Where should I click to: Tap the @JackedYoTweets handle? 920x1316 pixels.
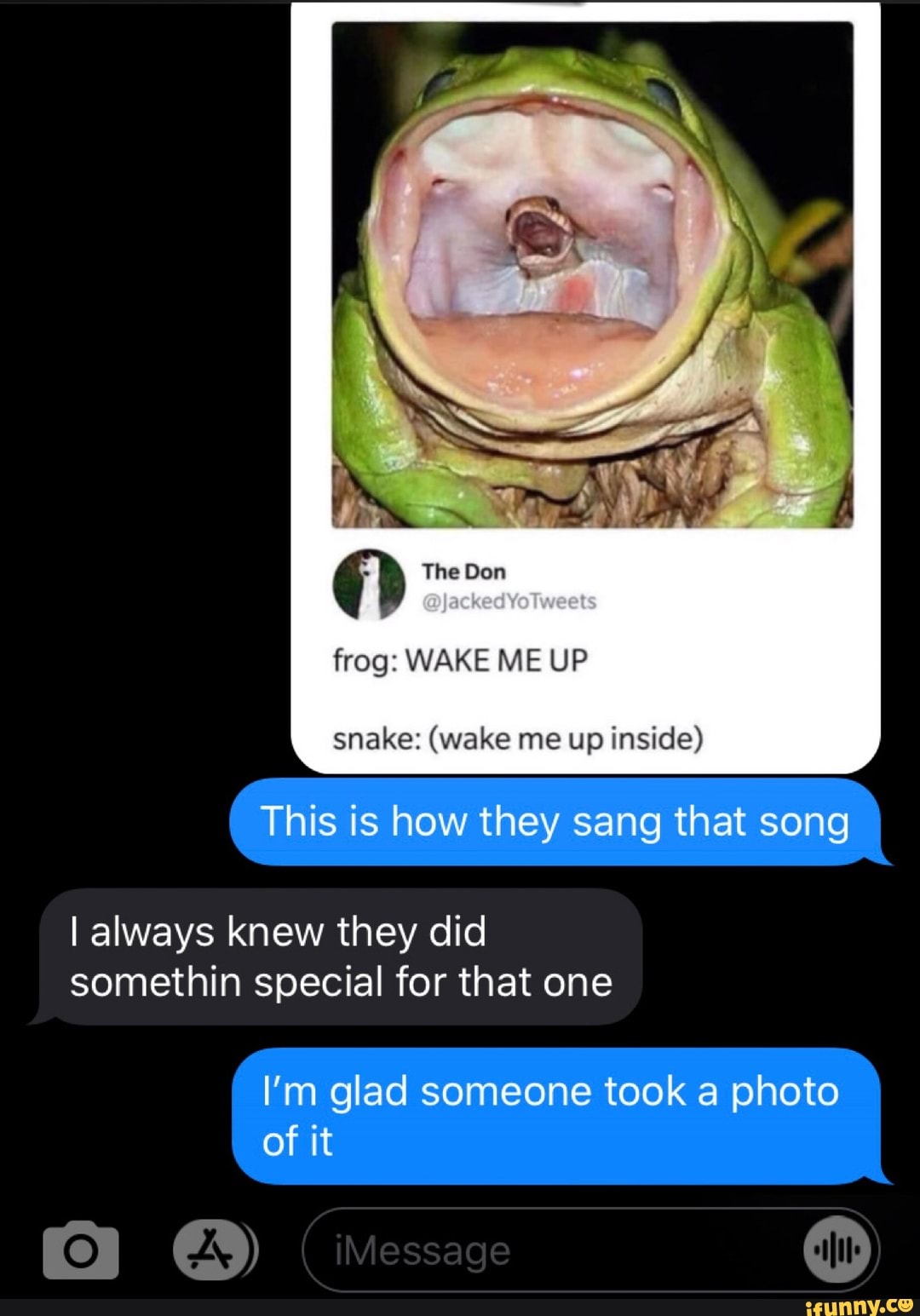pyautogui.click(x=508, y=601)
